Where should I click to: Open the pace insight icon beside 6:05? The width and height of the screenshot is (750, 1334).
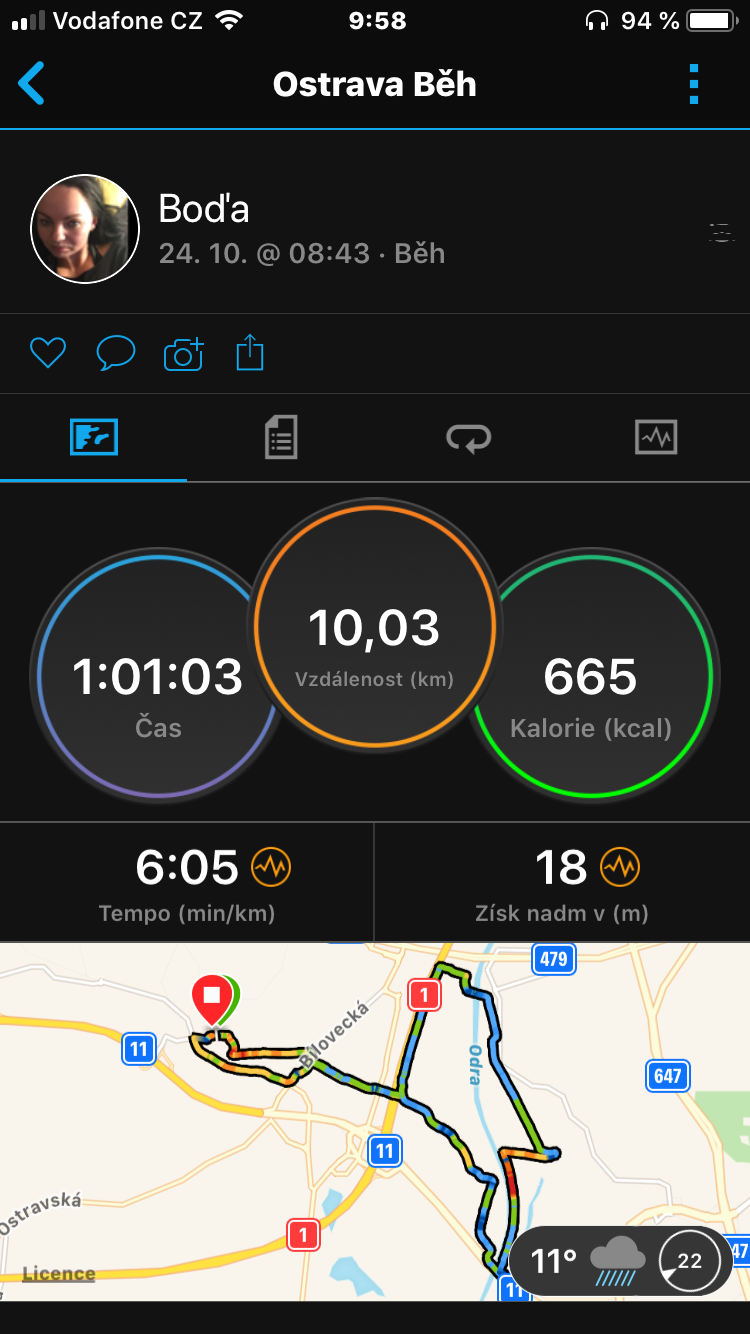pos(271,866)
